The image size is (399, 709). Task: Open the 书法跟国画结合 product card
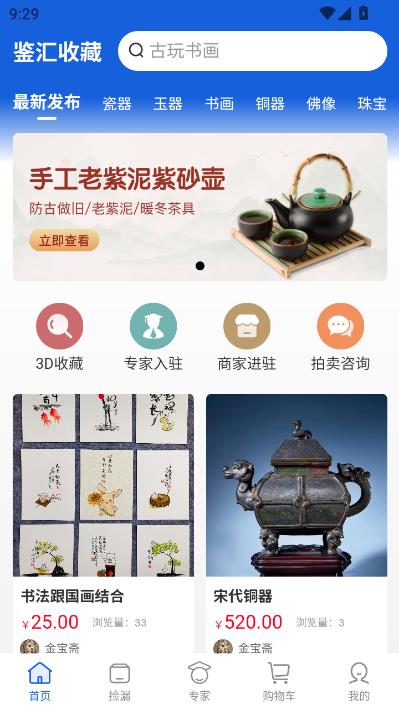103,524
